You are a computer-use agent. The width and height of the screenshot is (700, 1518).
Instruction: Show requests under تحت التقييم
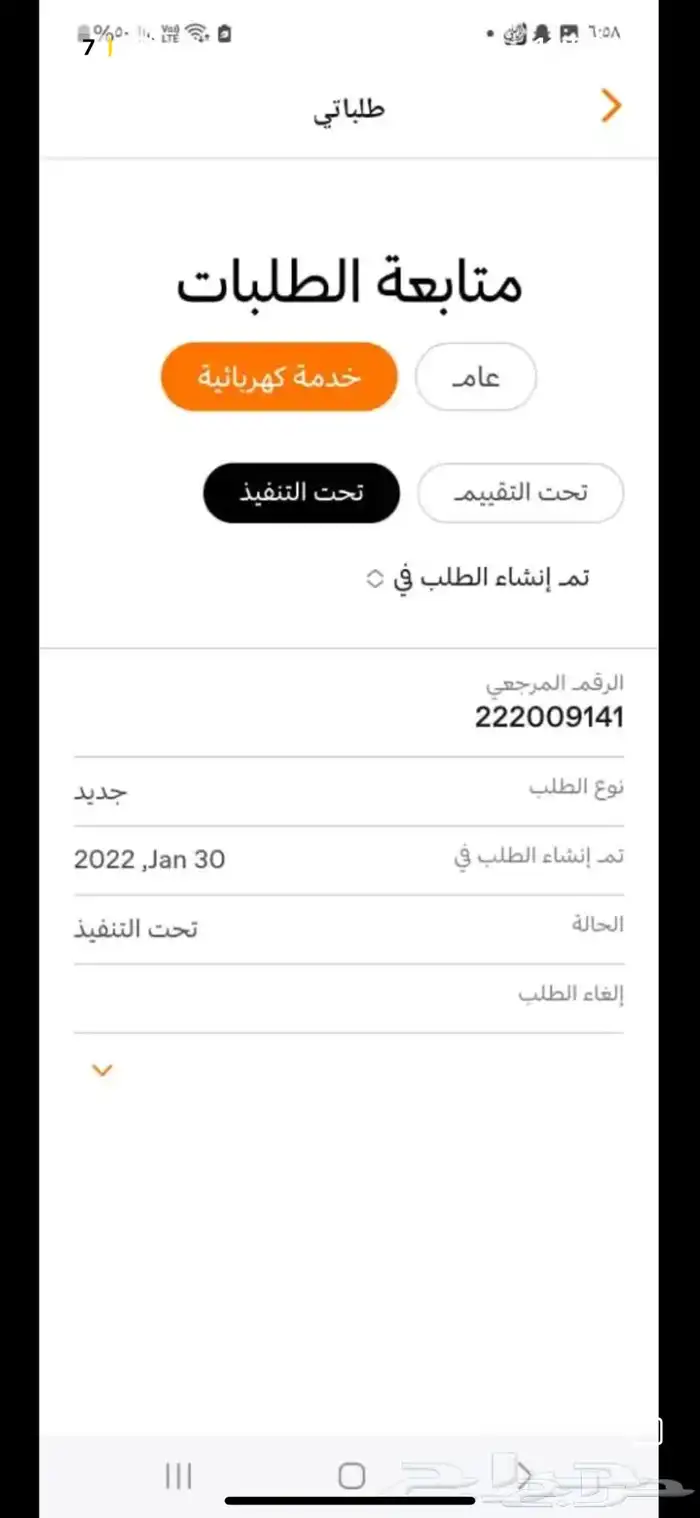coord(520,493)
